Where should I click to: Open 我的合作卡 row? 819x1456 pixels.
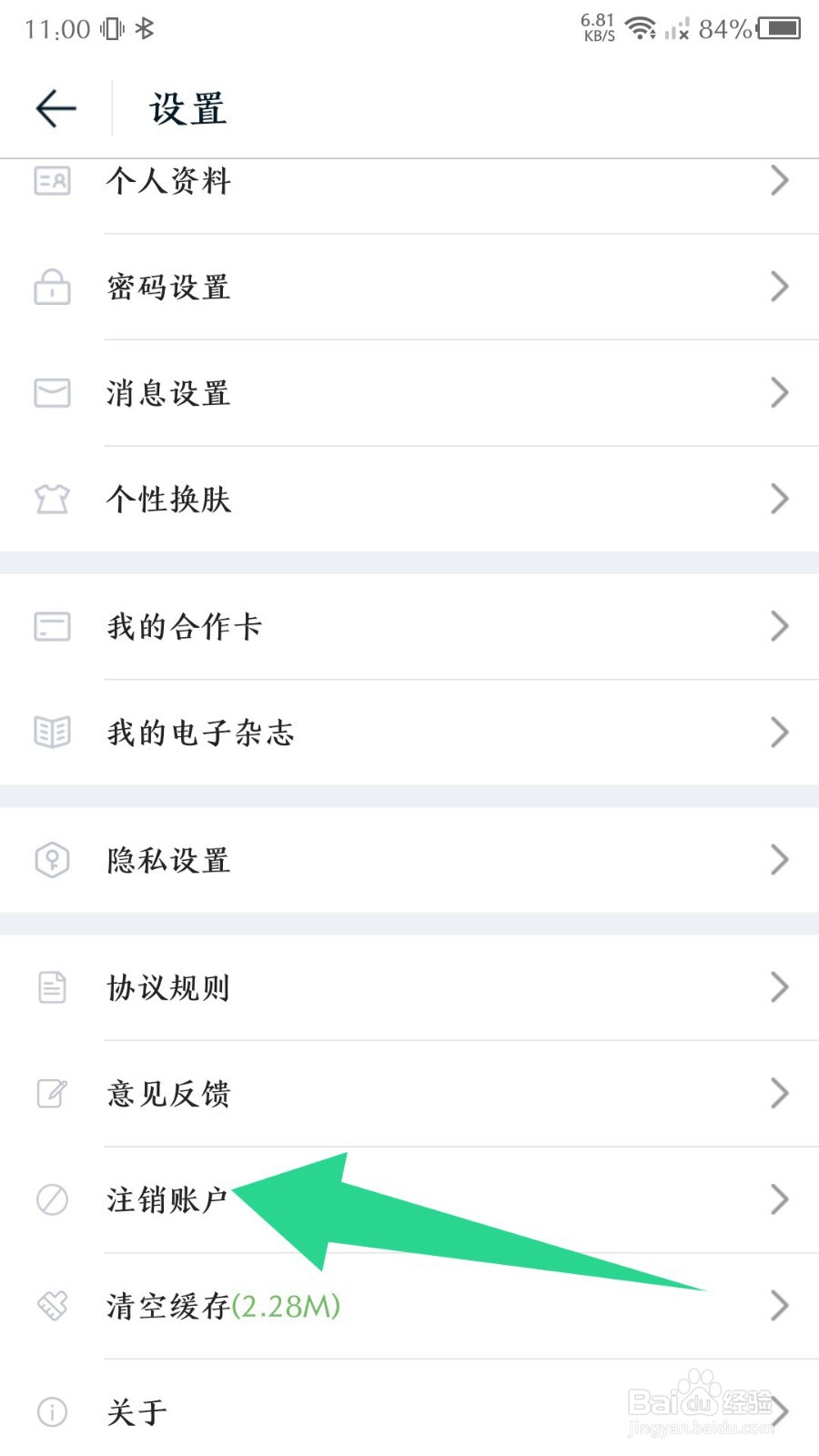point(409,626)
